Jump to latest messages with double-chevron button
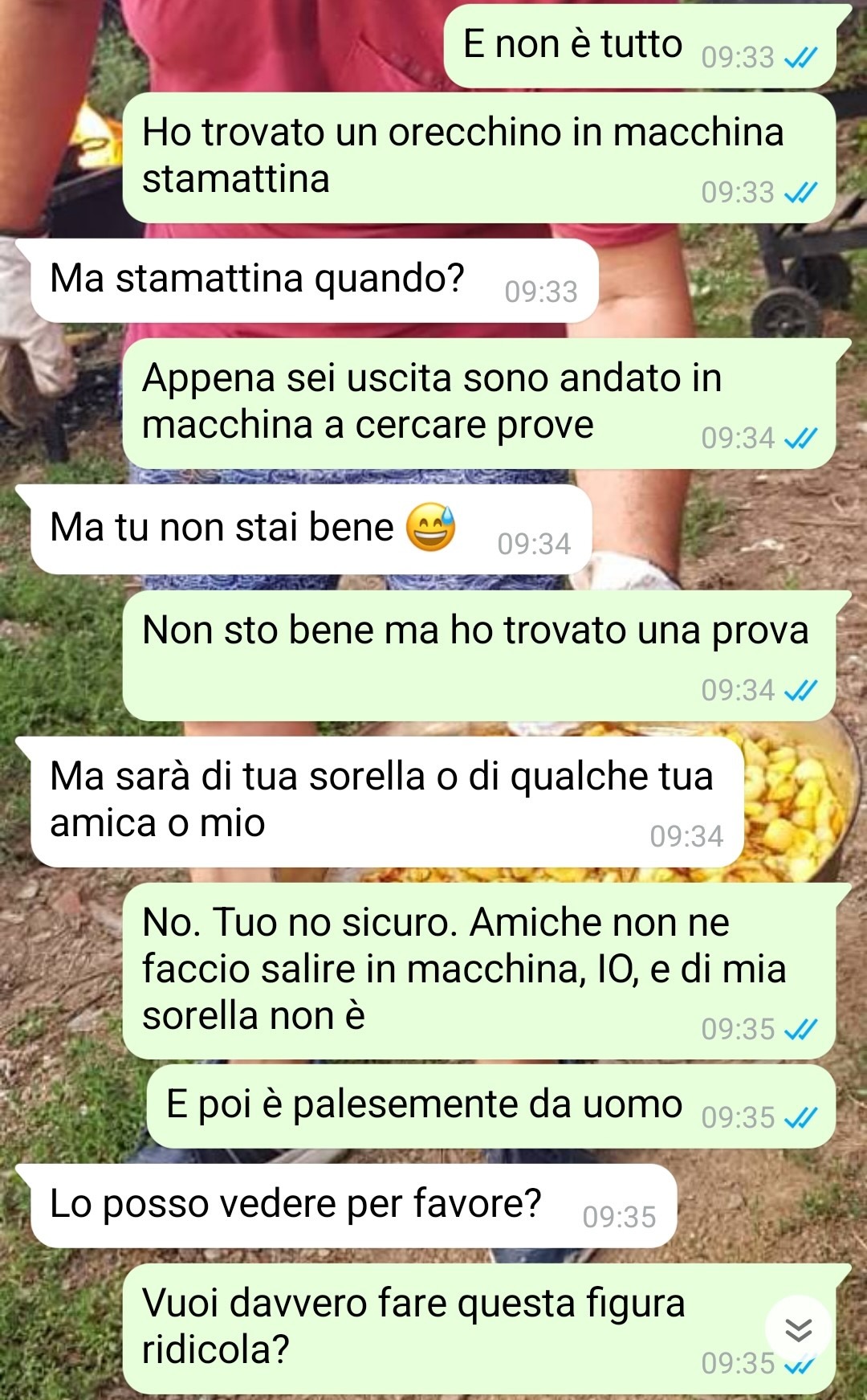 [x=798, y=1329]
